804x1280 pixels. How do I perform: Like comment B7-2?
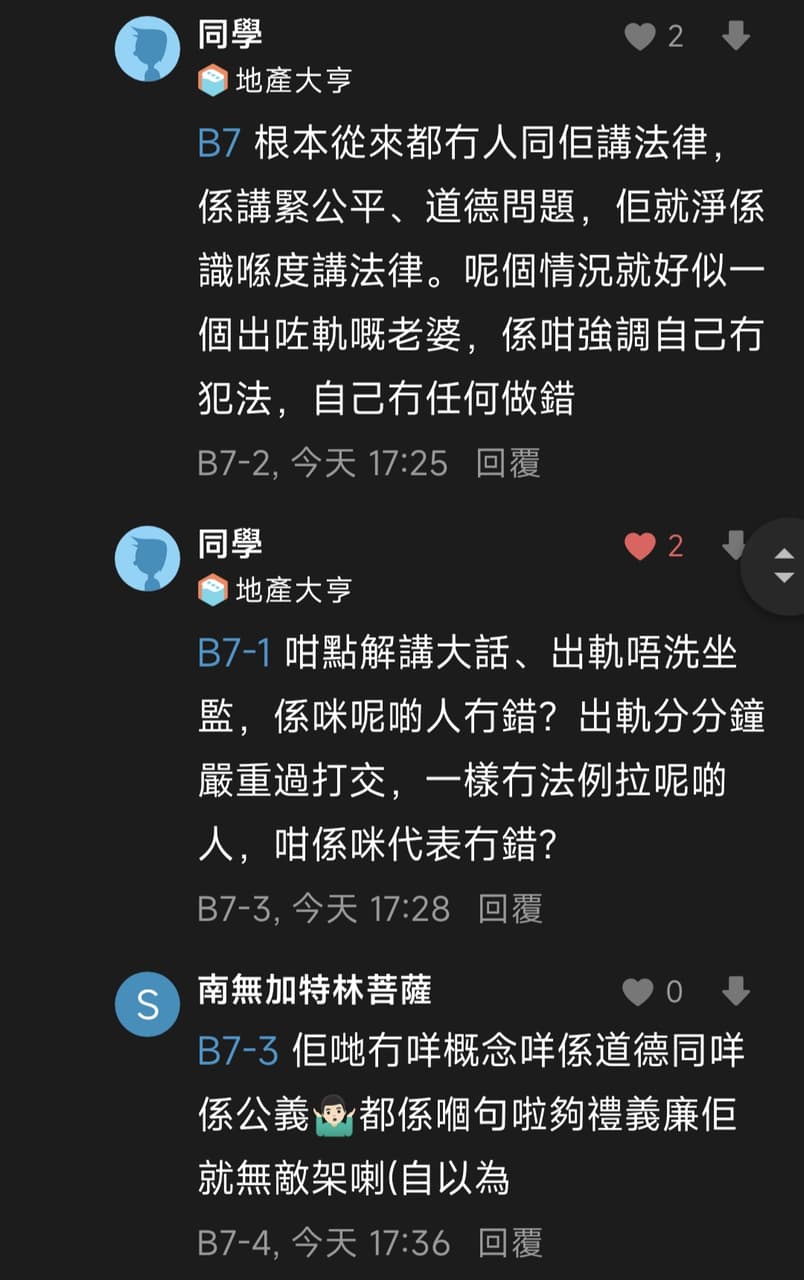pyautogui.click(x=640, y=37)
